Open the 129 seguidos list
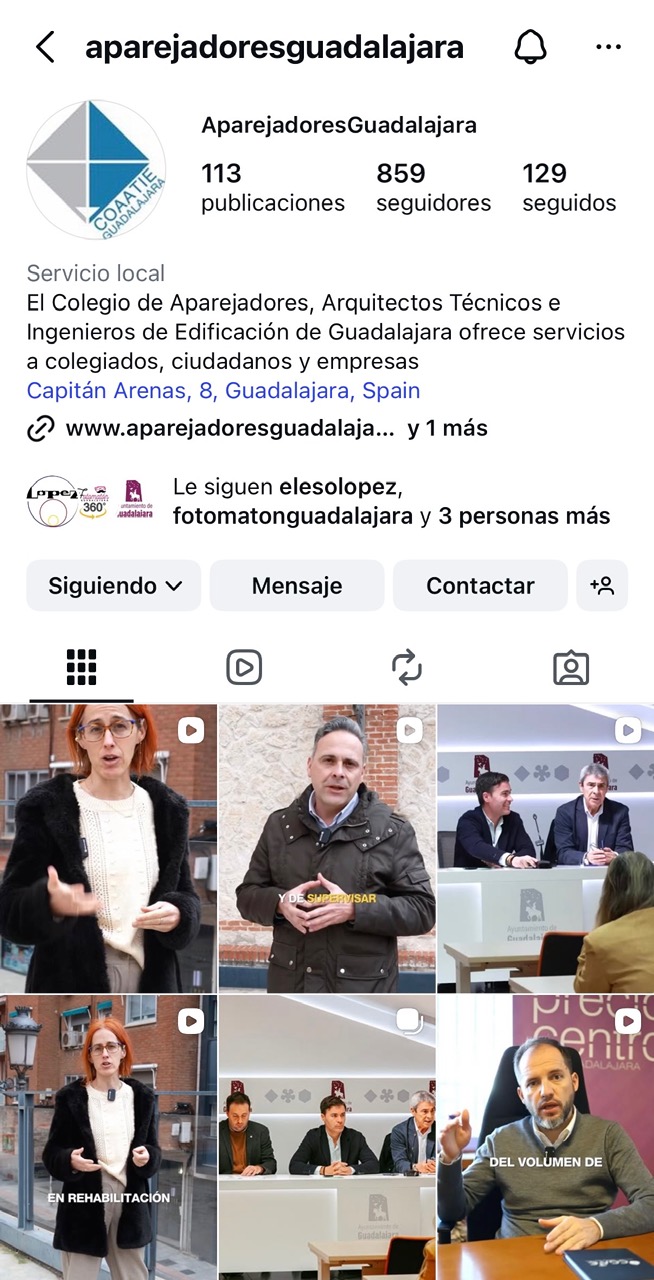 (x=569, y=187)
